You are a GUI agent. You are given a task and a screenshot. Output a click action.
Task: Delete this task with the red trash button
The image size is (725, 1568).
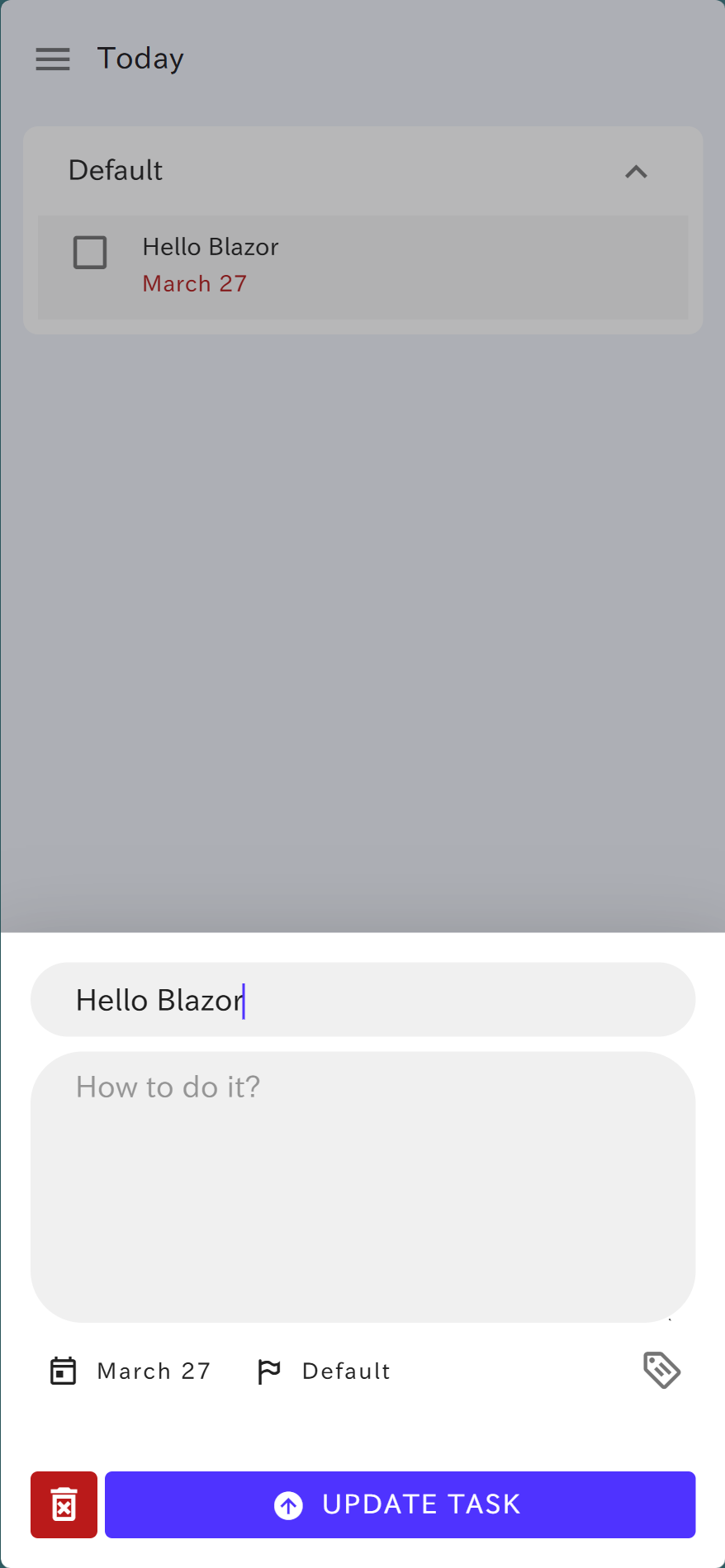click(x=64, y=1504)
